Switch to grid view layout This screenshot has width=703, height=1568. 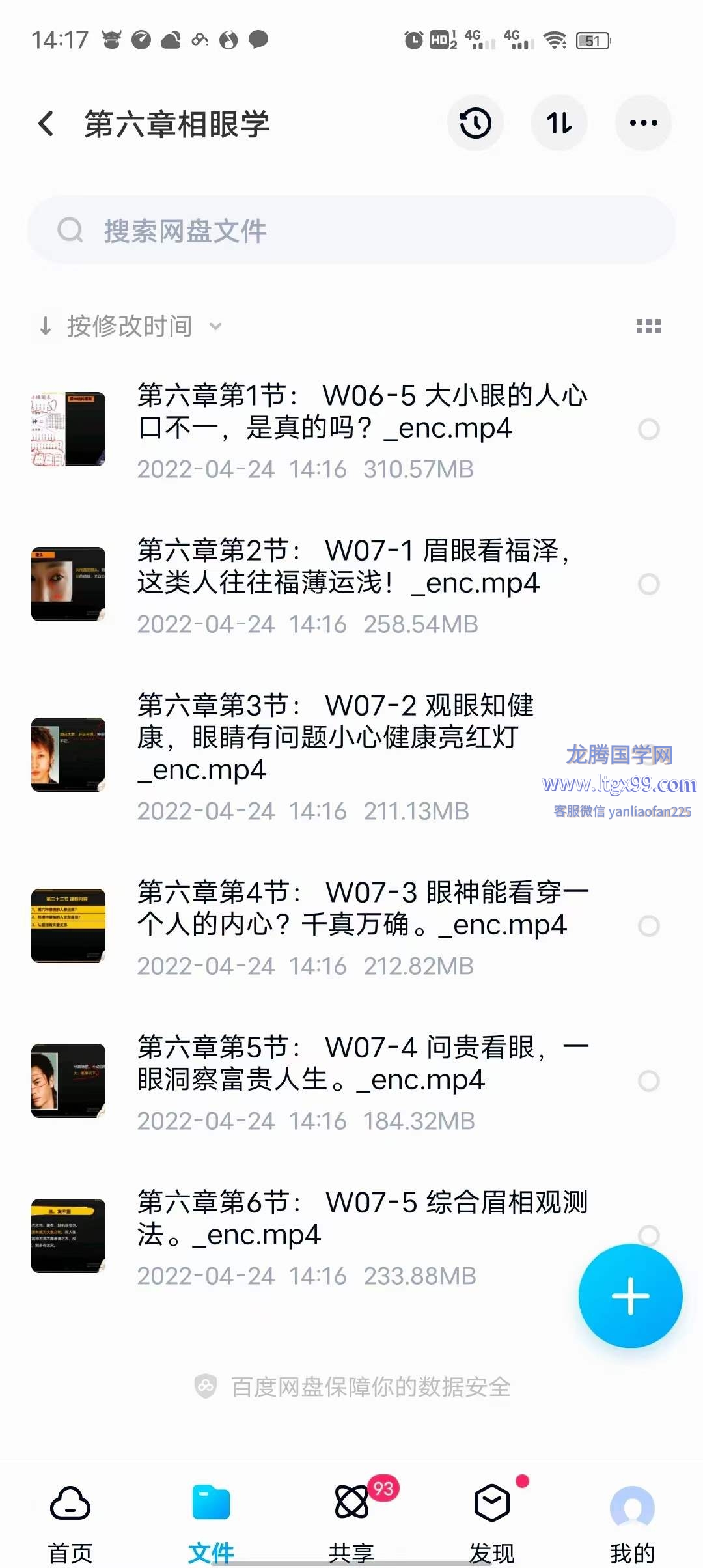point(648,326)
